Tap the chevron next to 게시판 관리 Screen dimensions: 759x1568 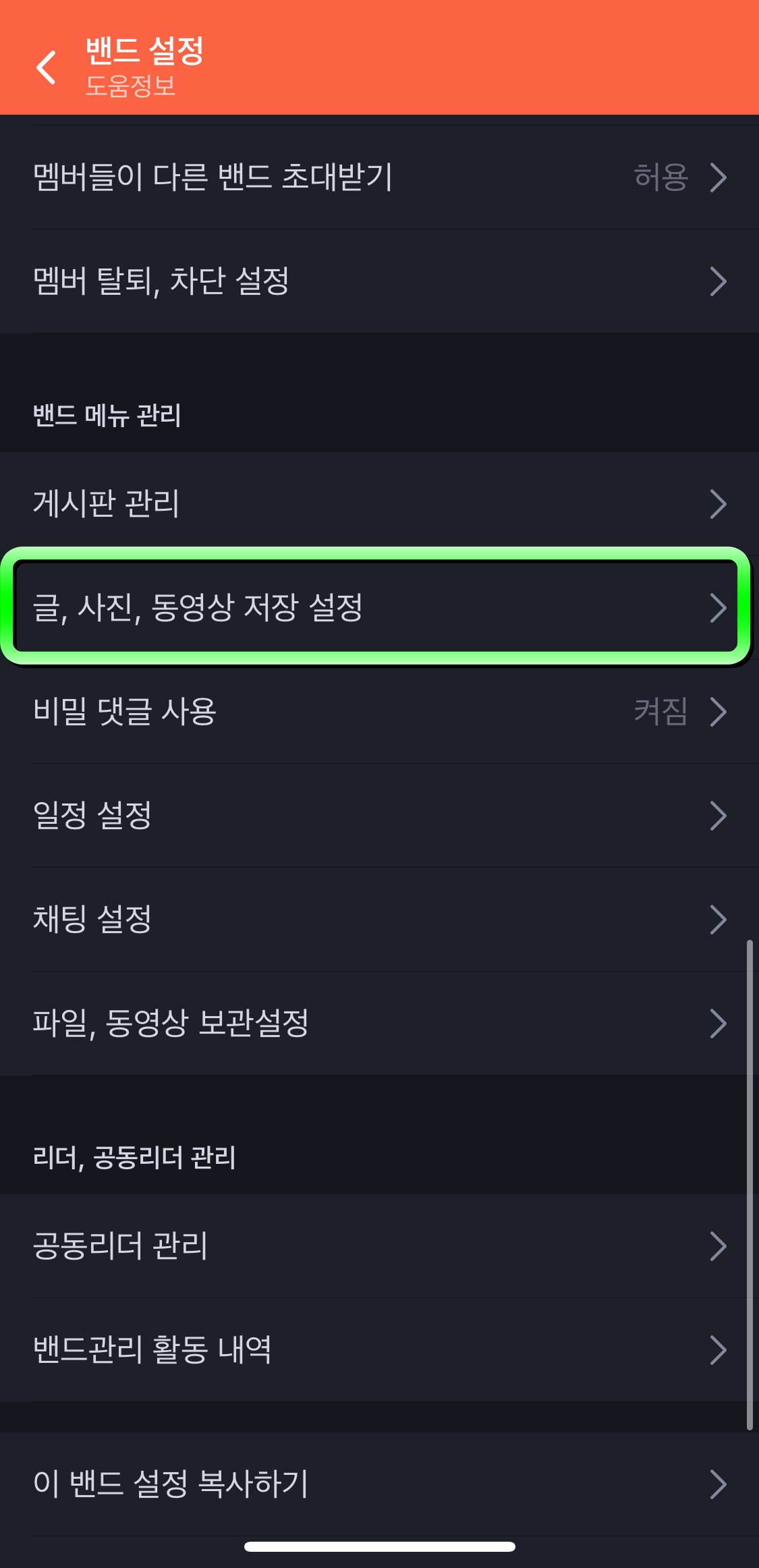coord(718,503)
